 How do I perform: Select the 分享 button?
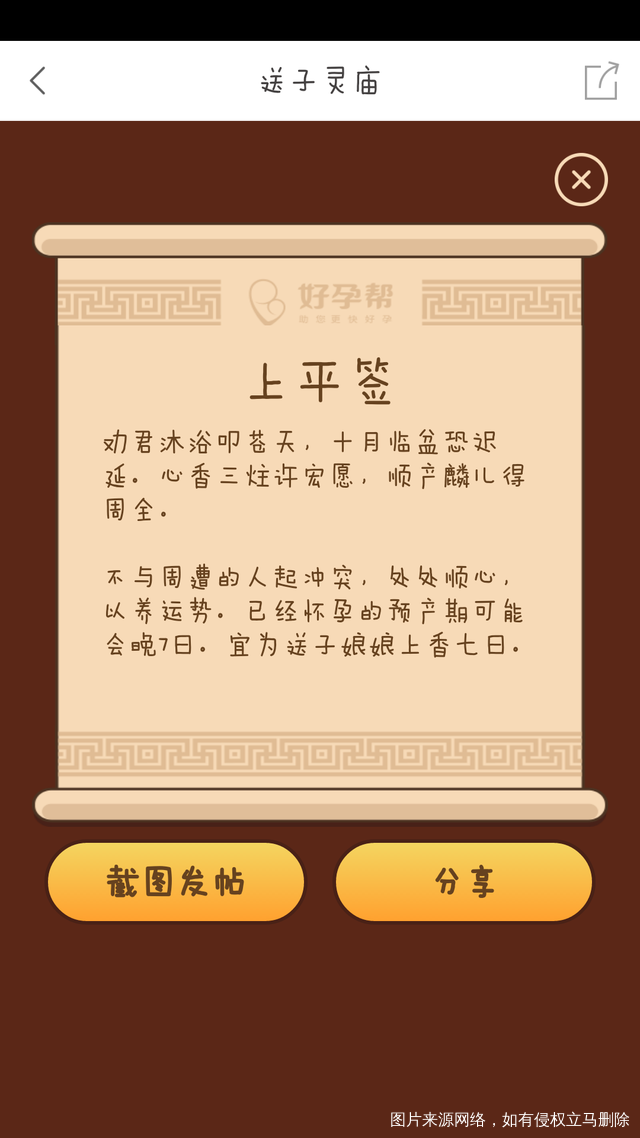[464, 882]
